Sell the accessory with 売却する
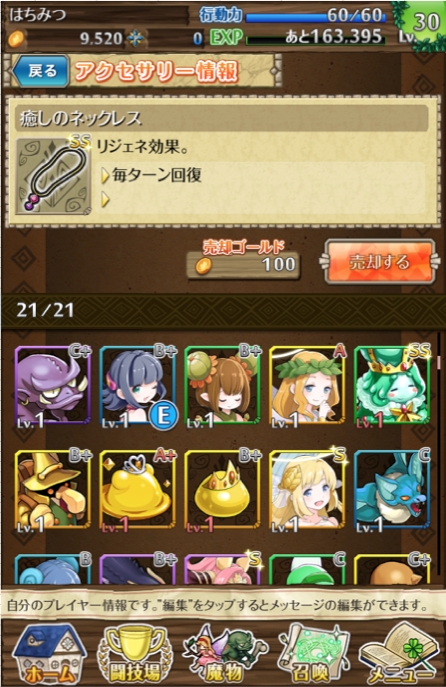 point(379,262)
